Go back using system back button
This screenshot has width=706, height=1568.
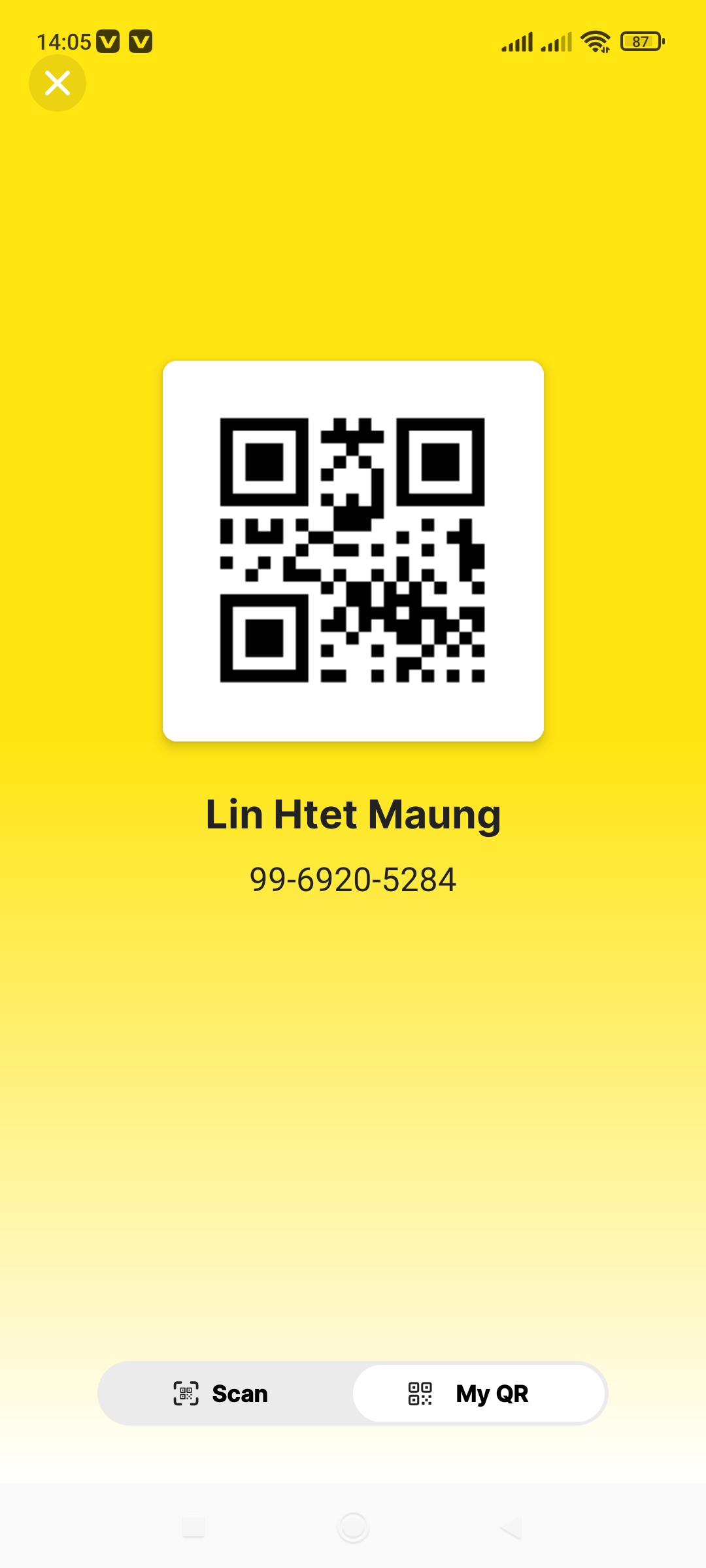tap(511, 1527)
